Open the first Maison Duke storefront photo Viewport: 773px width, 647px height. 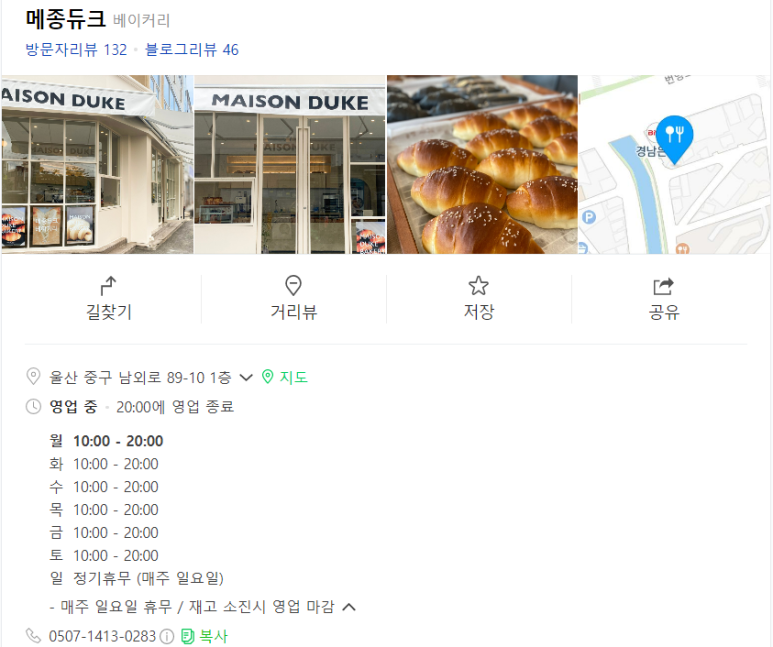pos(97,165)
